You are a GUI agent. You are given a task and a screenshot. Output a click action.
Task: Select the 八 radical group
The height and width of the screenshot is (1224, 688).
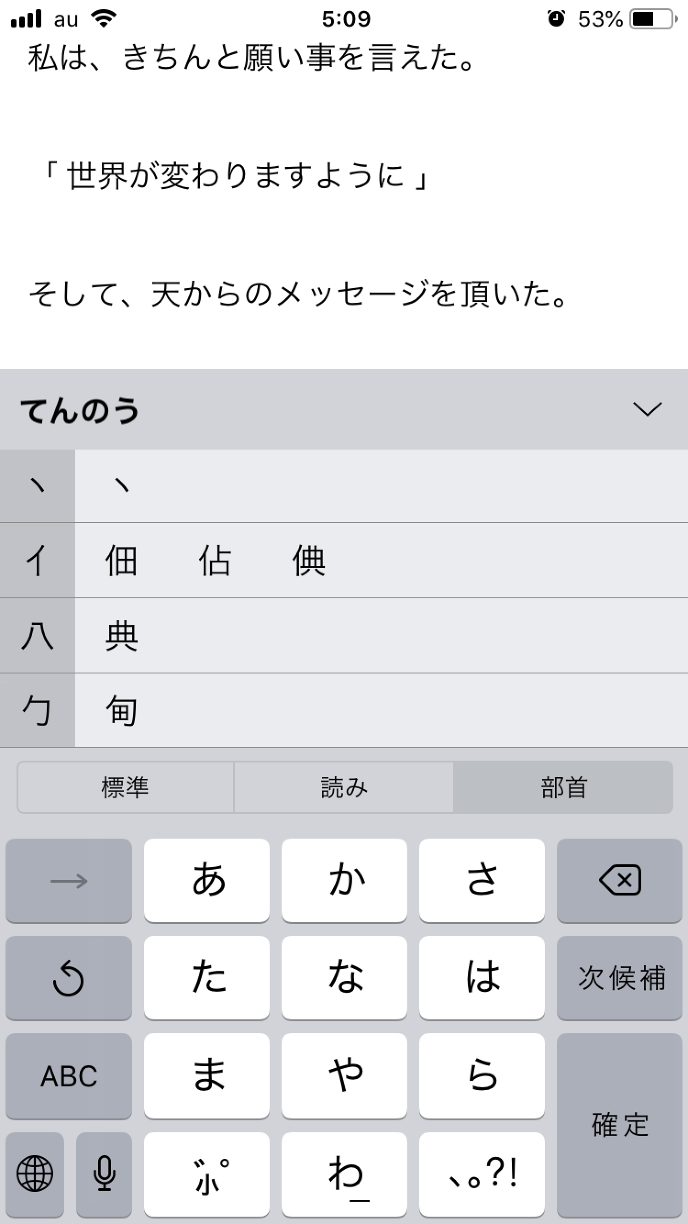pyautogui.click(x=37, y=636)
